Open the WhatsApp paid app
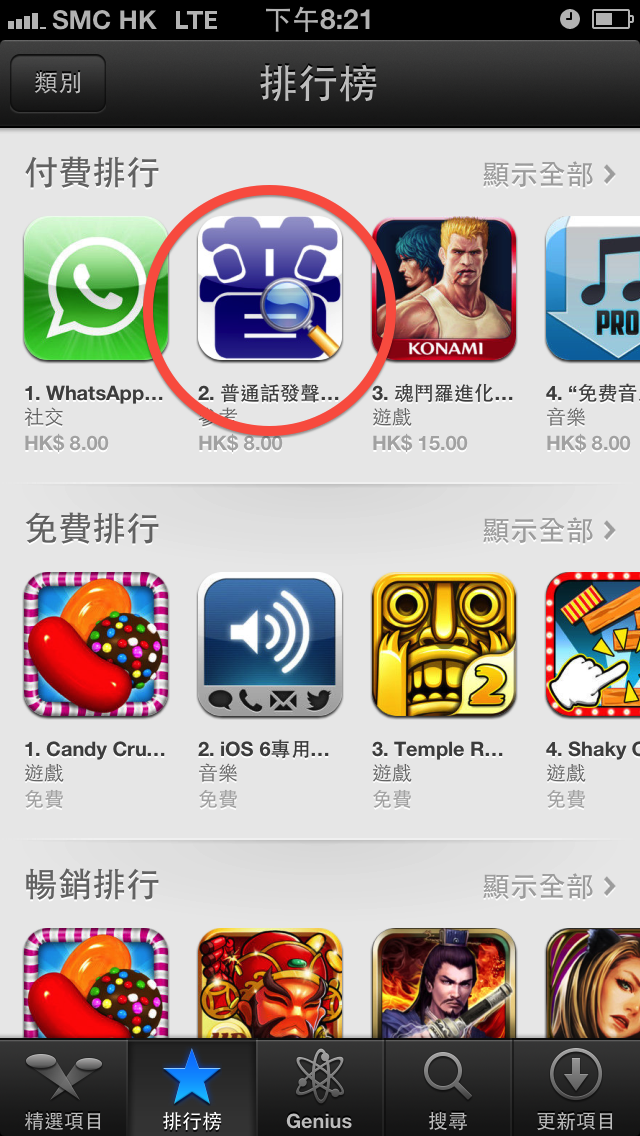The width and height of the screenshot is (640, 1136). click(96, 288)
